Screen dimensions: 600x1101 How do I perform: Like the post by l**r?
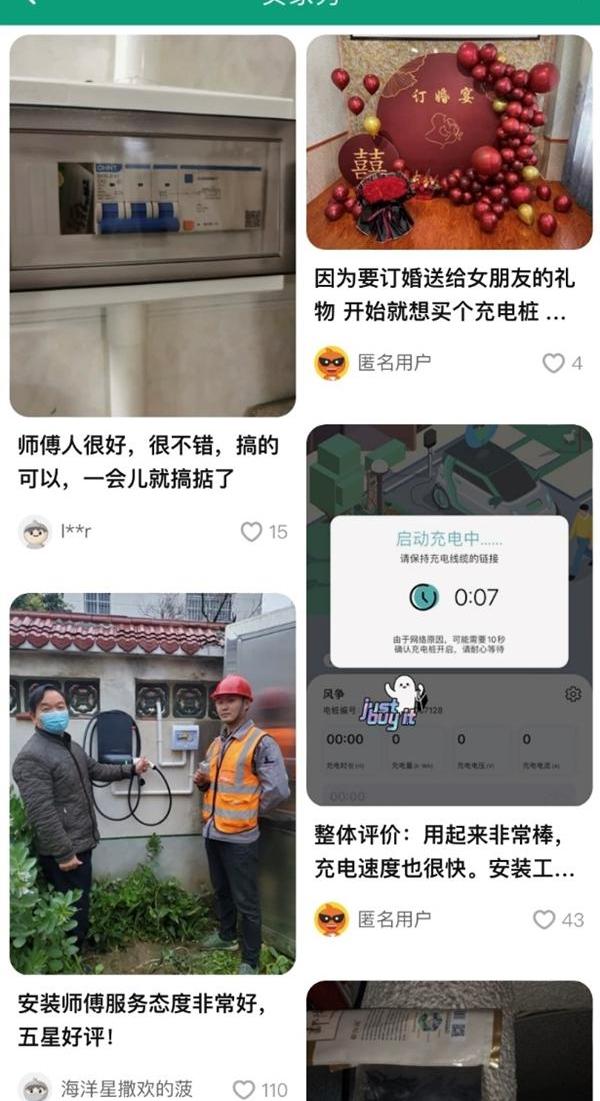pos(252,532)
